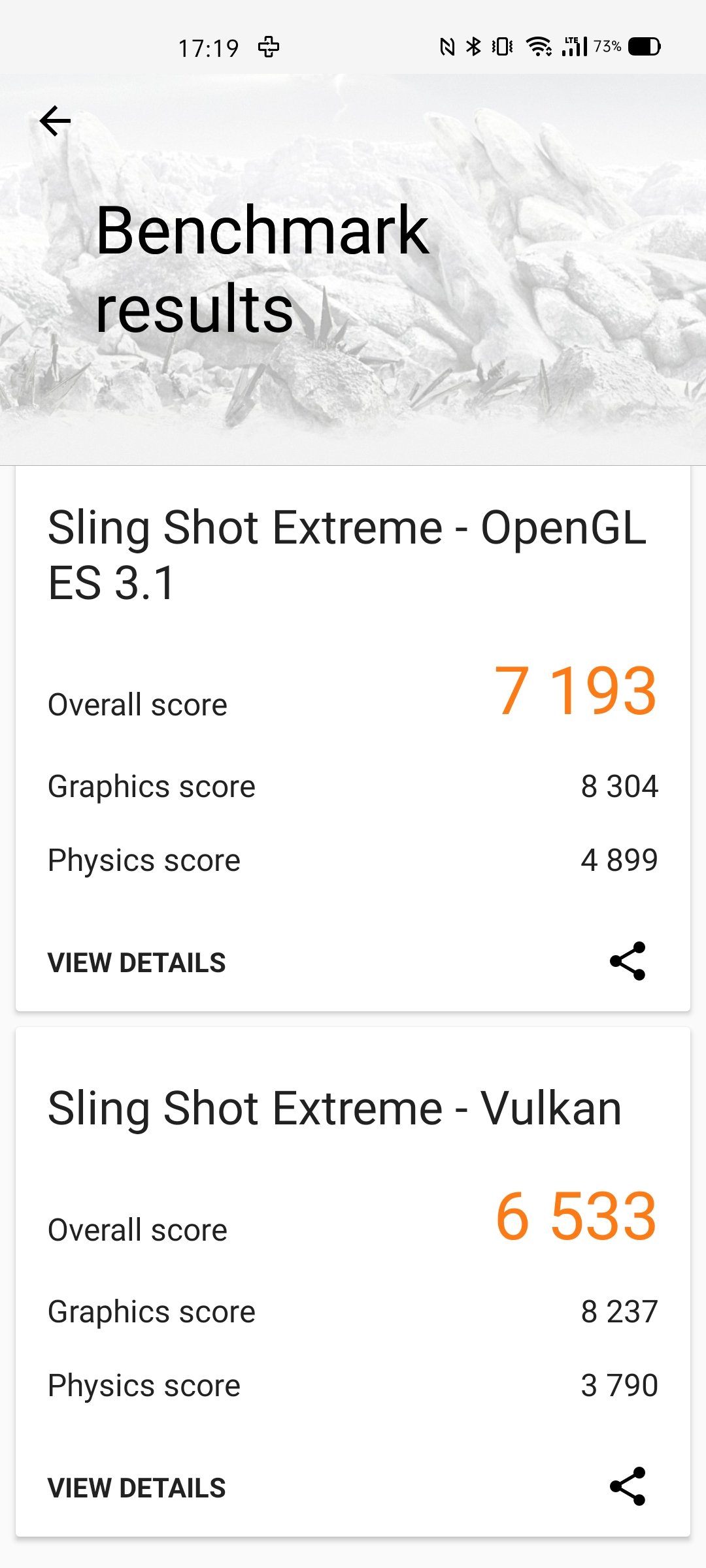Viewport: 706px width, 1568px height.
Task: Share the OpenGL ES 3.1 benchmark result
Action: coord(628,961)
